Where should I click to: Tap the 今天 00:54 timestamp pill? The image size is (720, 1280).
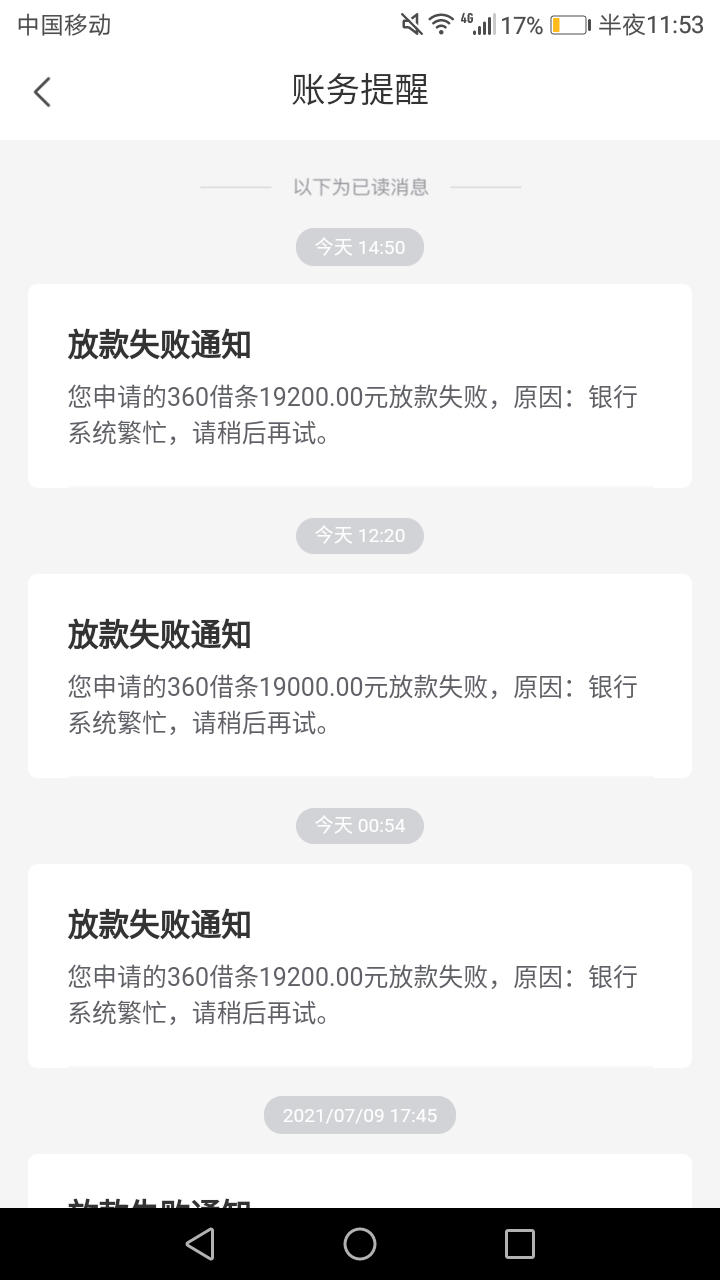tap(360, 825)
